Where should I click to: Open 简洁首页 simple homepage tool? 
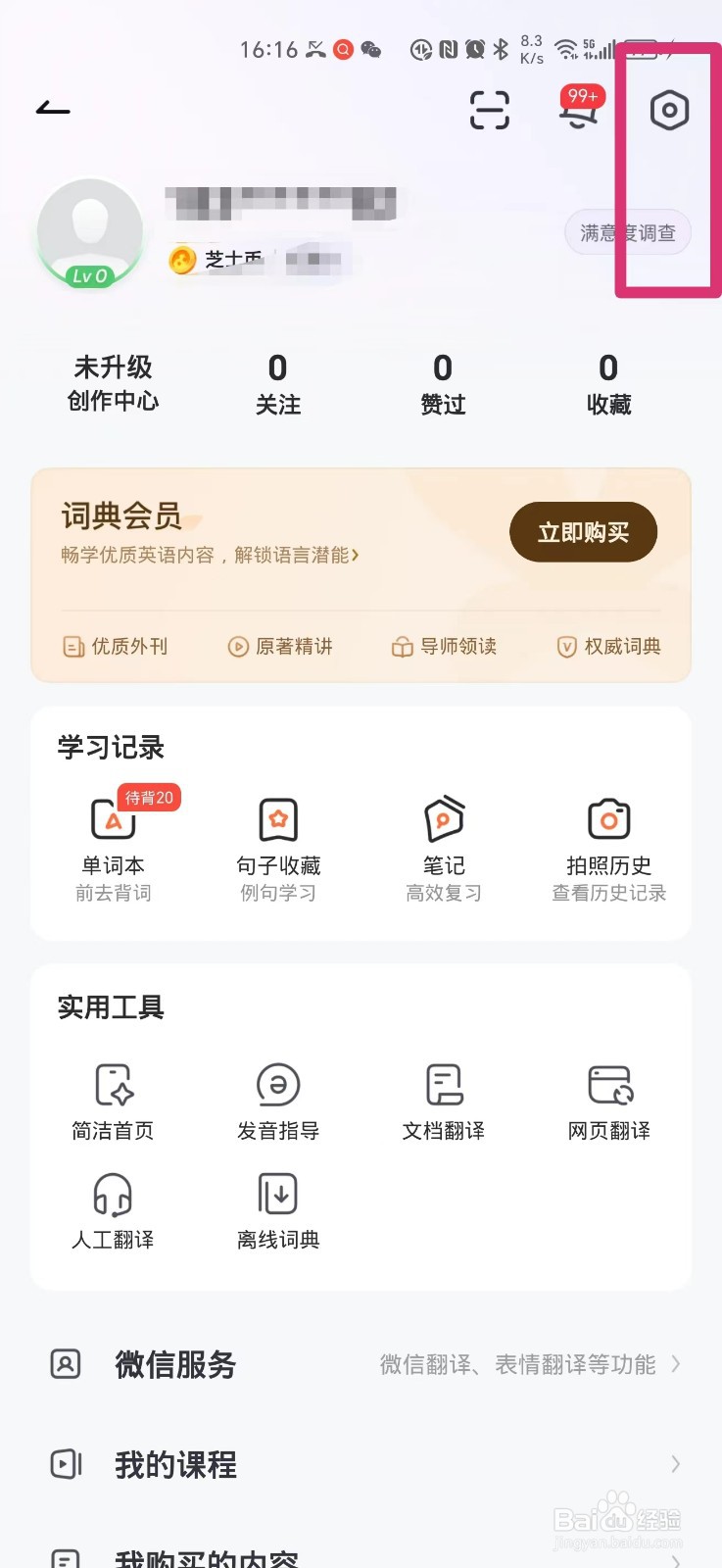pos(112,1098)
